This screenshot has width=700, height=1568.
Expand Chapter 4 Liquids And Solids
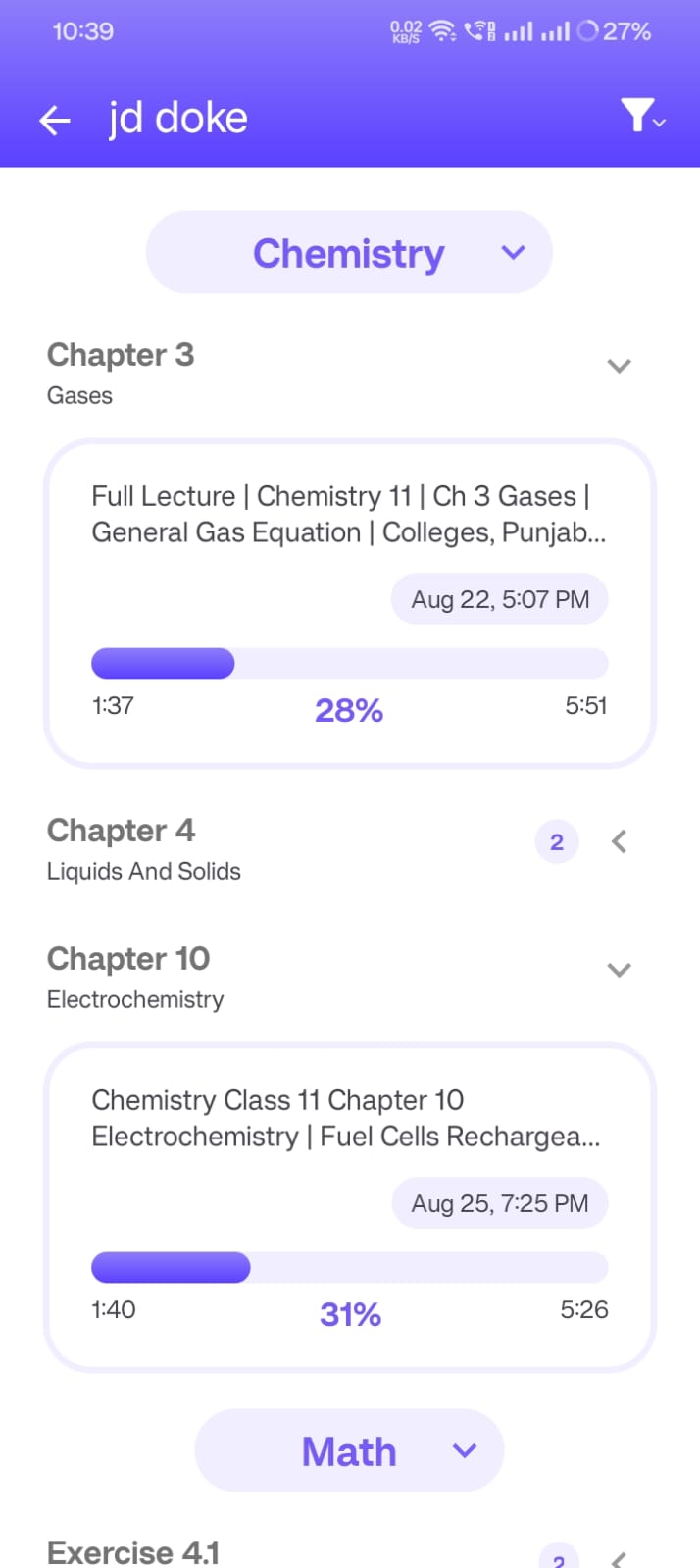click(619, 841)
